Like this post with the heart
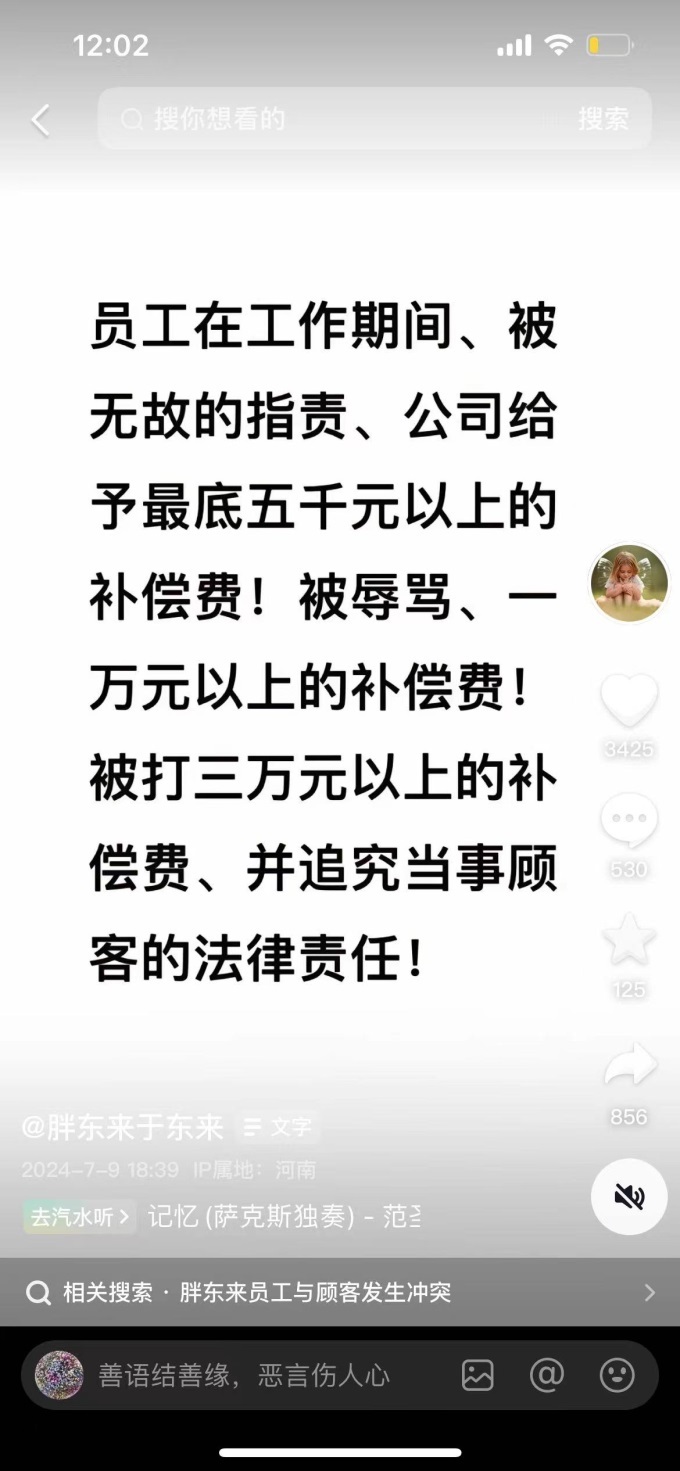The image size is (680, 1471). pos(629,701)
